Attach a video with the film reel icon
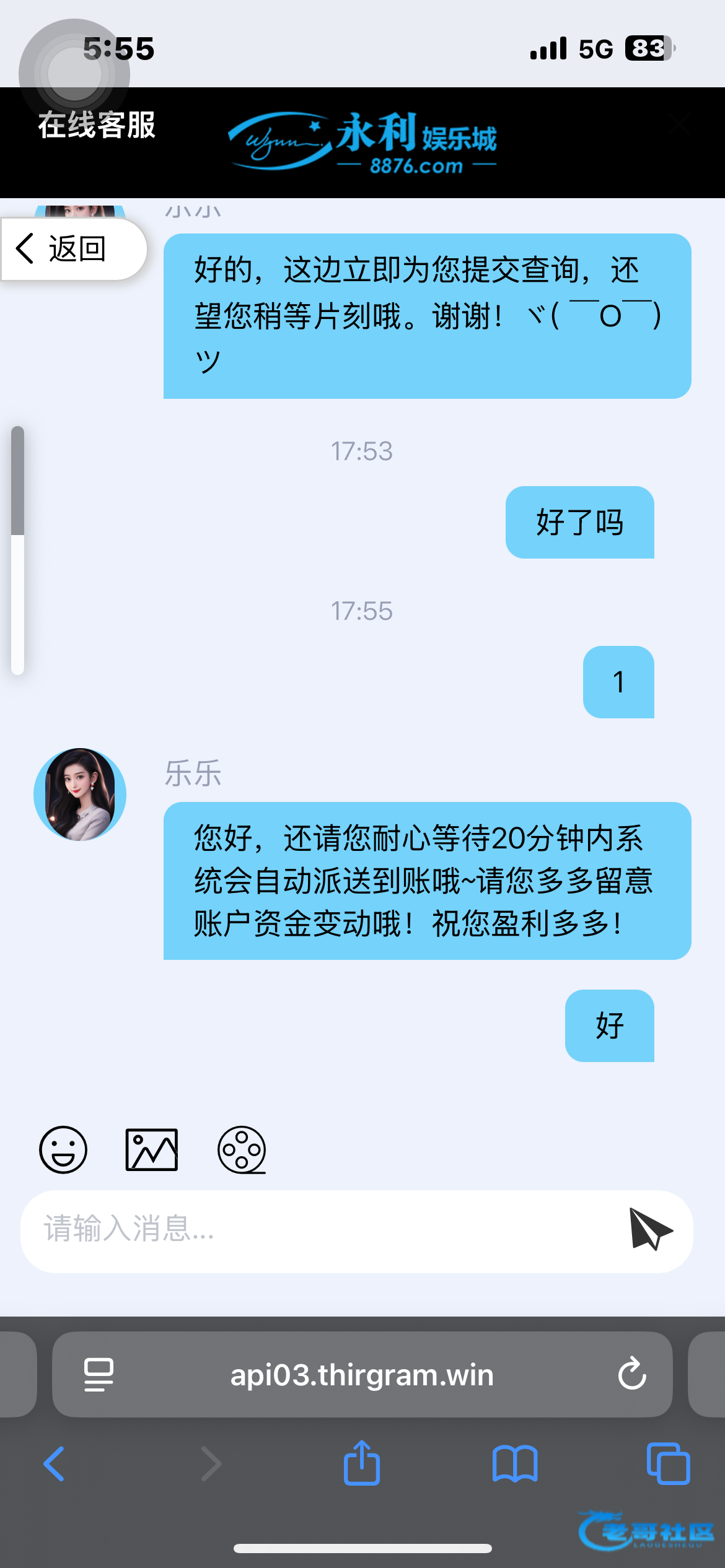The image size is (725, 1568). pyautogui.click(x=242, y=1150)
